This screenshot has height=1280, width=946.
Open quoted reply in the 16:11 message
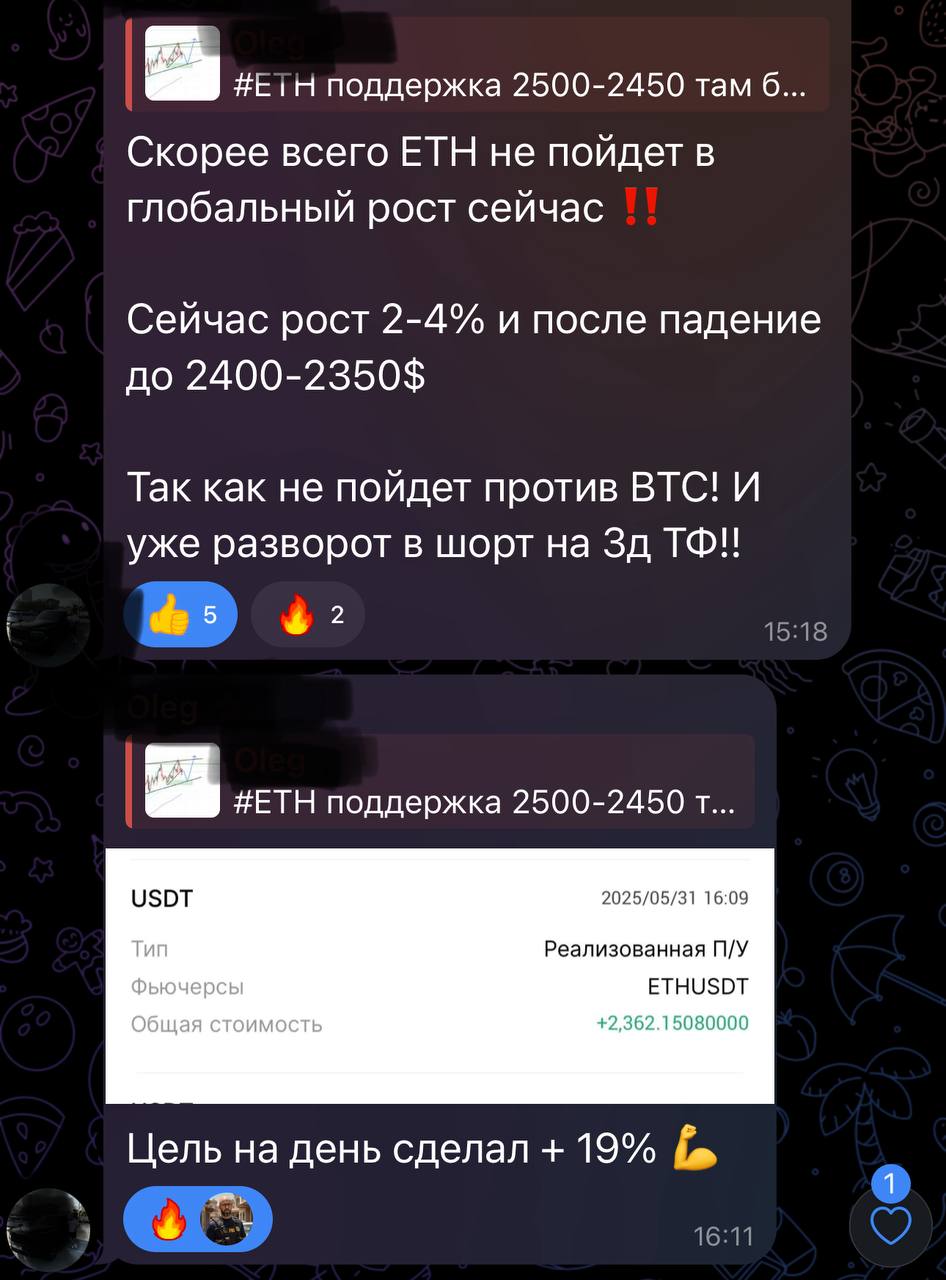click(440, 781)
